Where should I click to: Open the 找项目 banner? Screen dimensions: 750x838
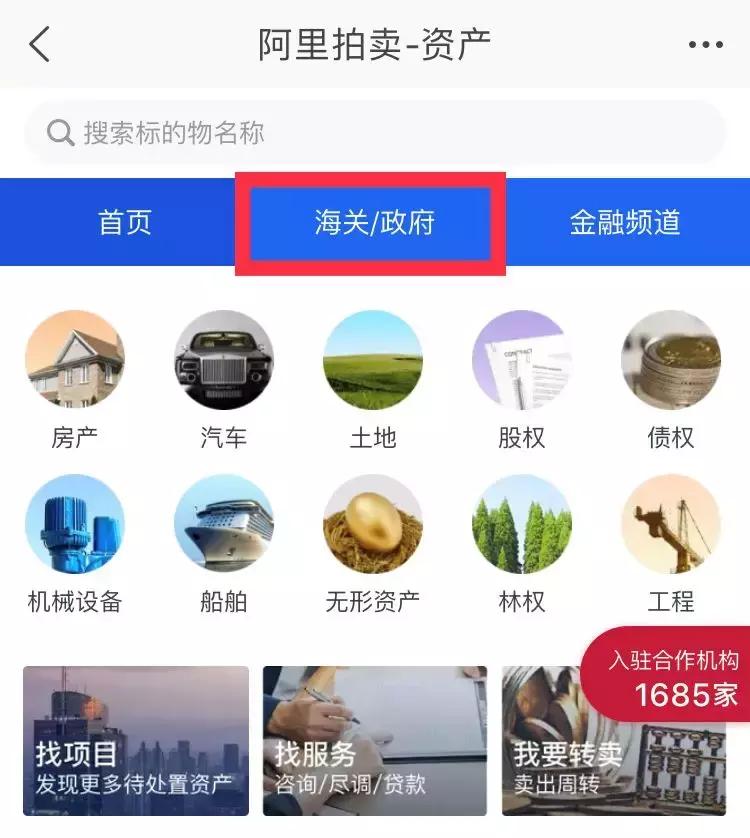(x=135, y=740)
